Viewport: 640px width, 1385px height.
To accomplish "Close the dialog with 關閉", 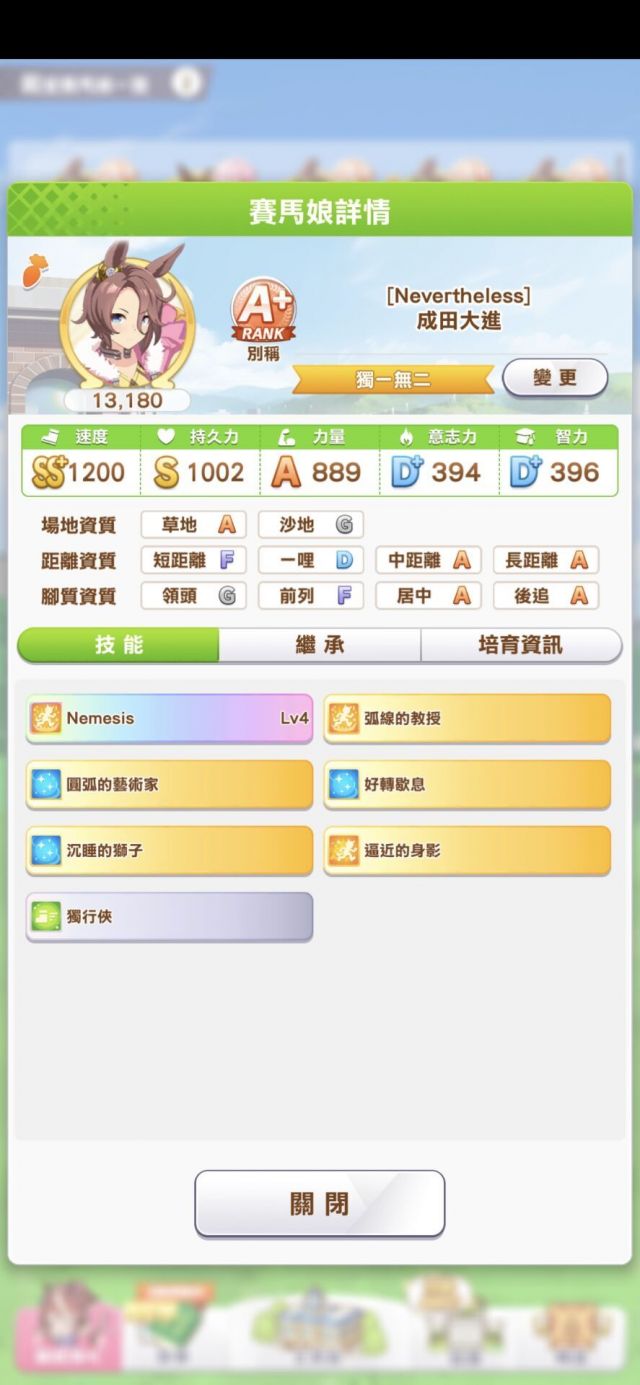I will pos(320,1203).
